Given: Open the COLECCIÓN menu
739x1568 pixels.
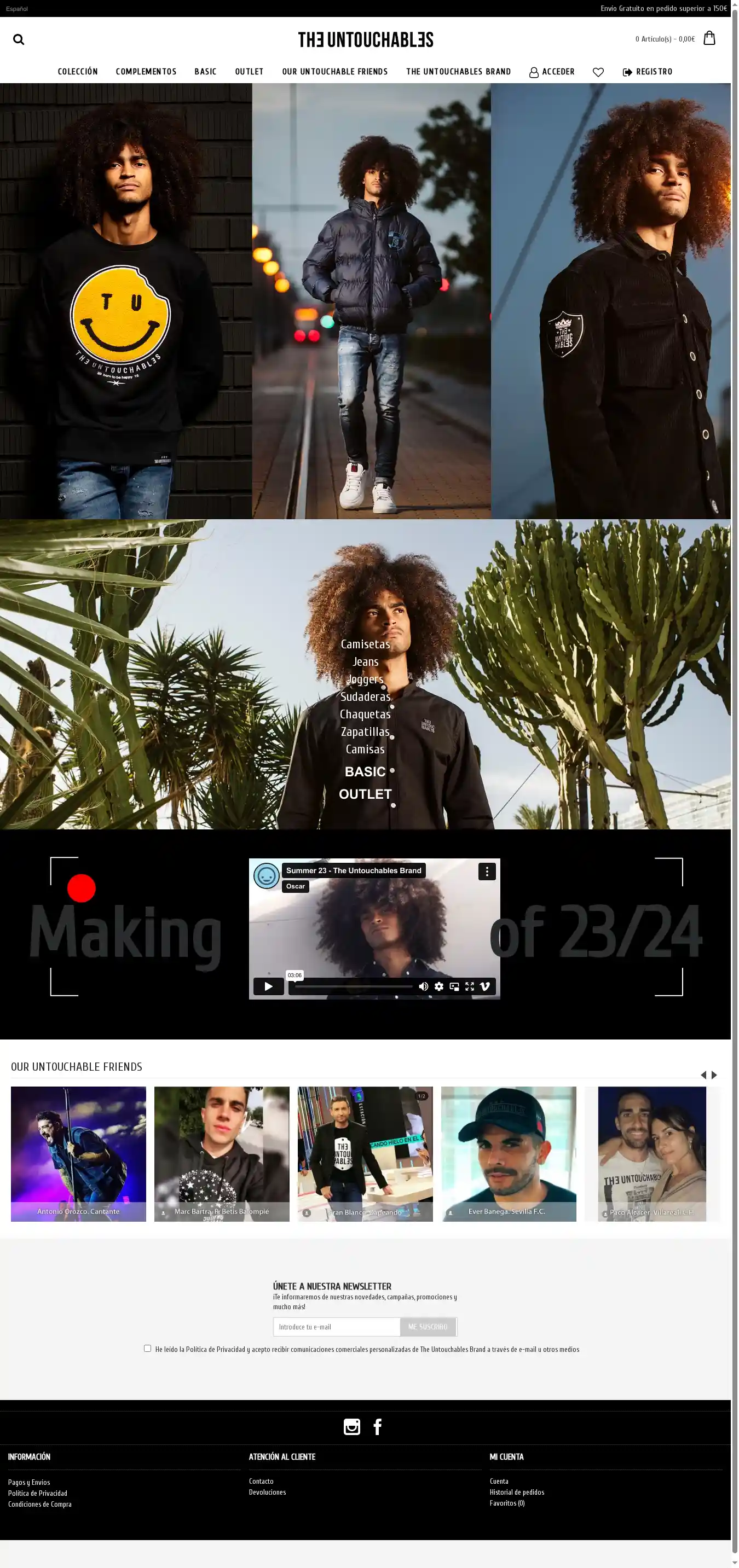Looking at the screenshot, I should tap(77, 72).
